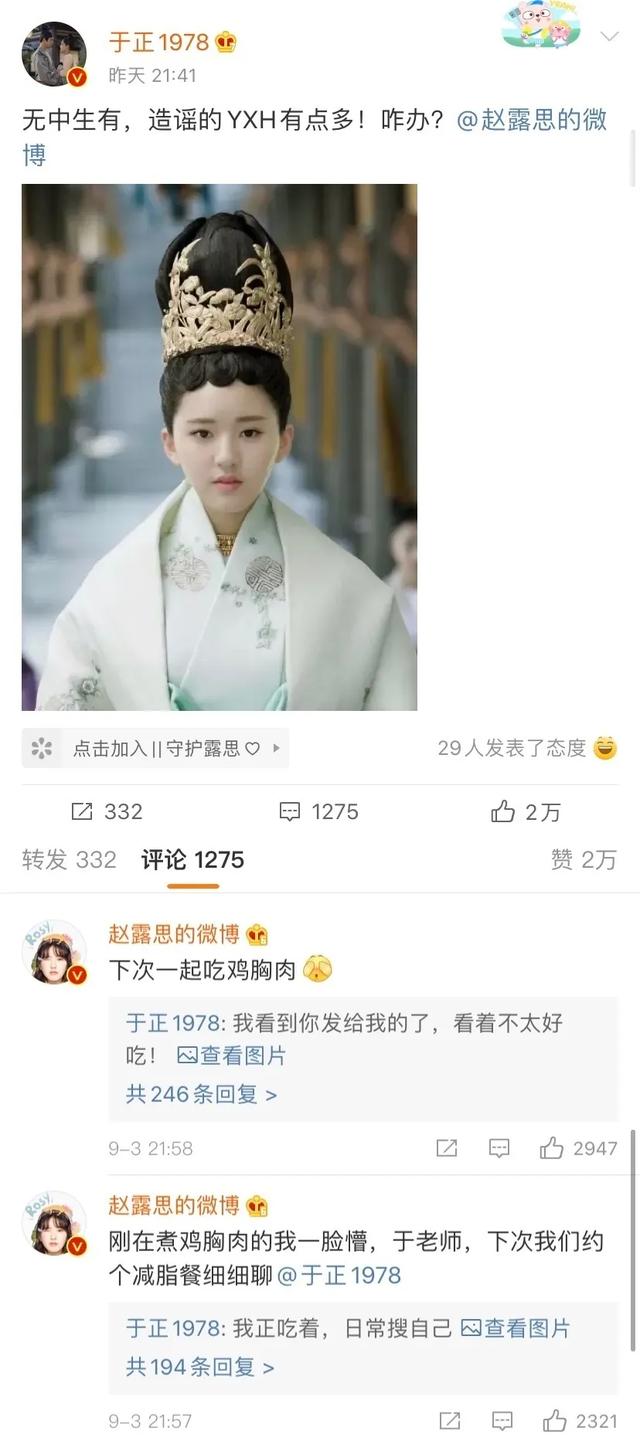Like the comment with 2321 likes
Image resolution: width=640 pixels, height=1445 pixels.
[x=580, y=1420]
